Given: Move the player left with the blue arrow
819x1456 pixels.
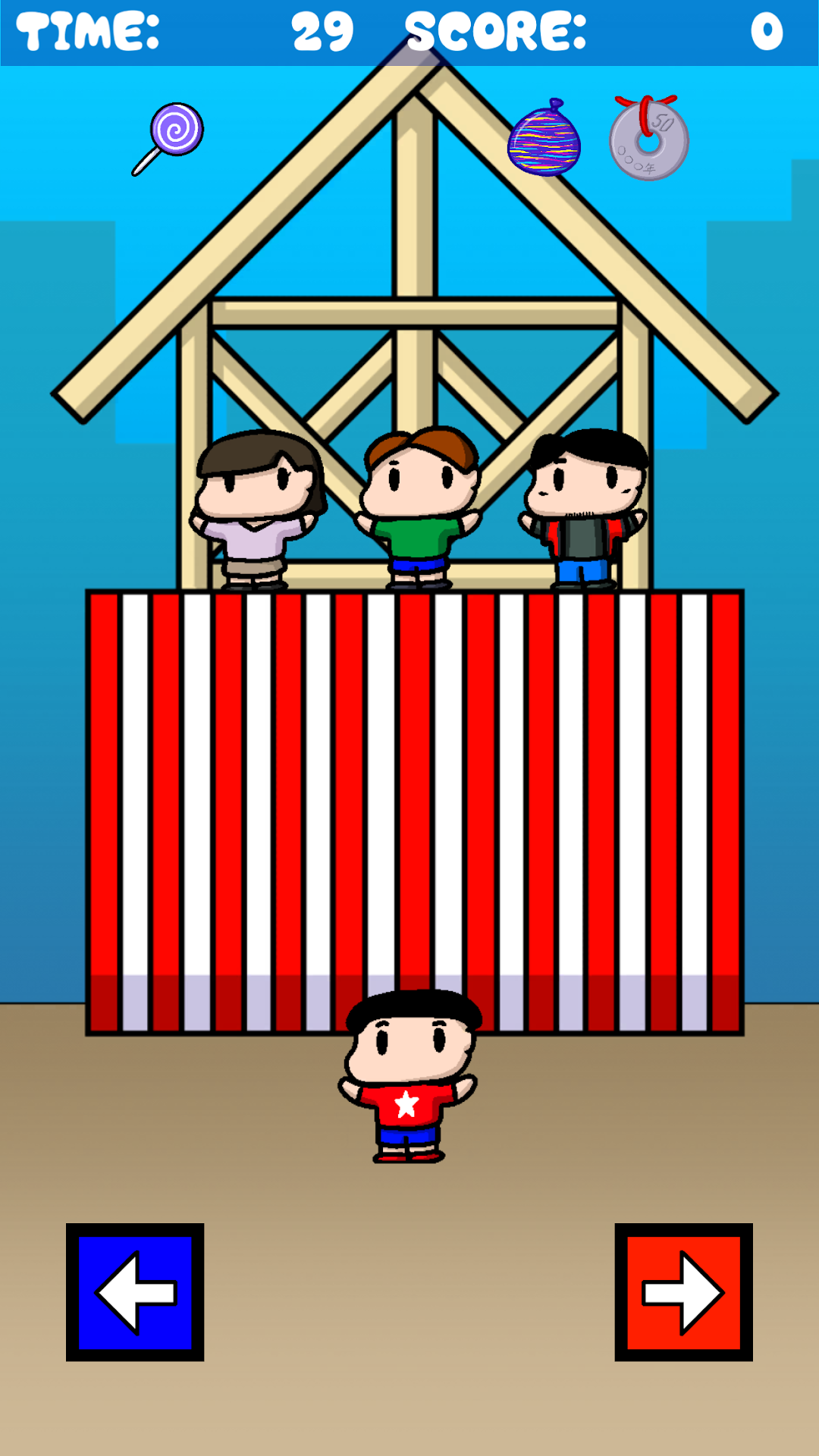Looking at the screenshot, I should pyautogui.click(x=135, y=1292).
